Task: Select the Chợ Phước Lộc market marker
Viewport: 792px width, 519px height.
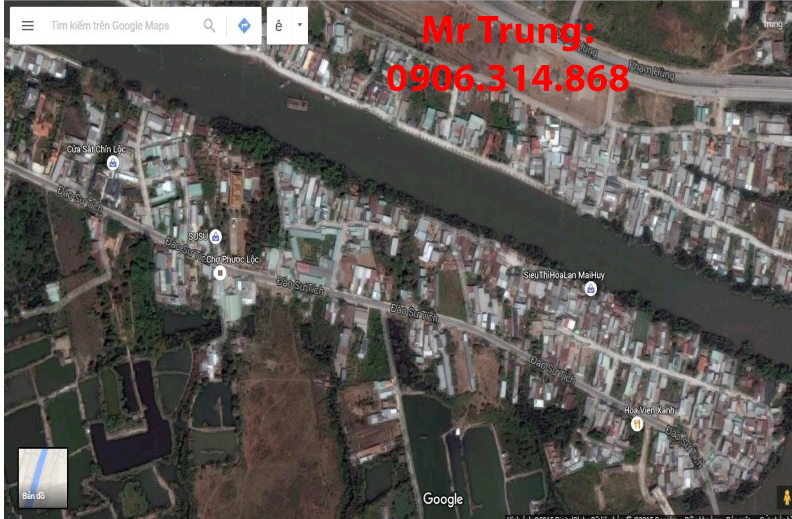Action: click(x=220, y=273)
